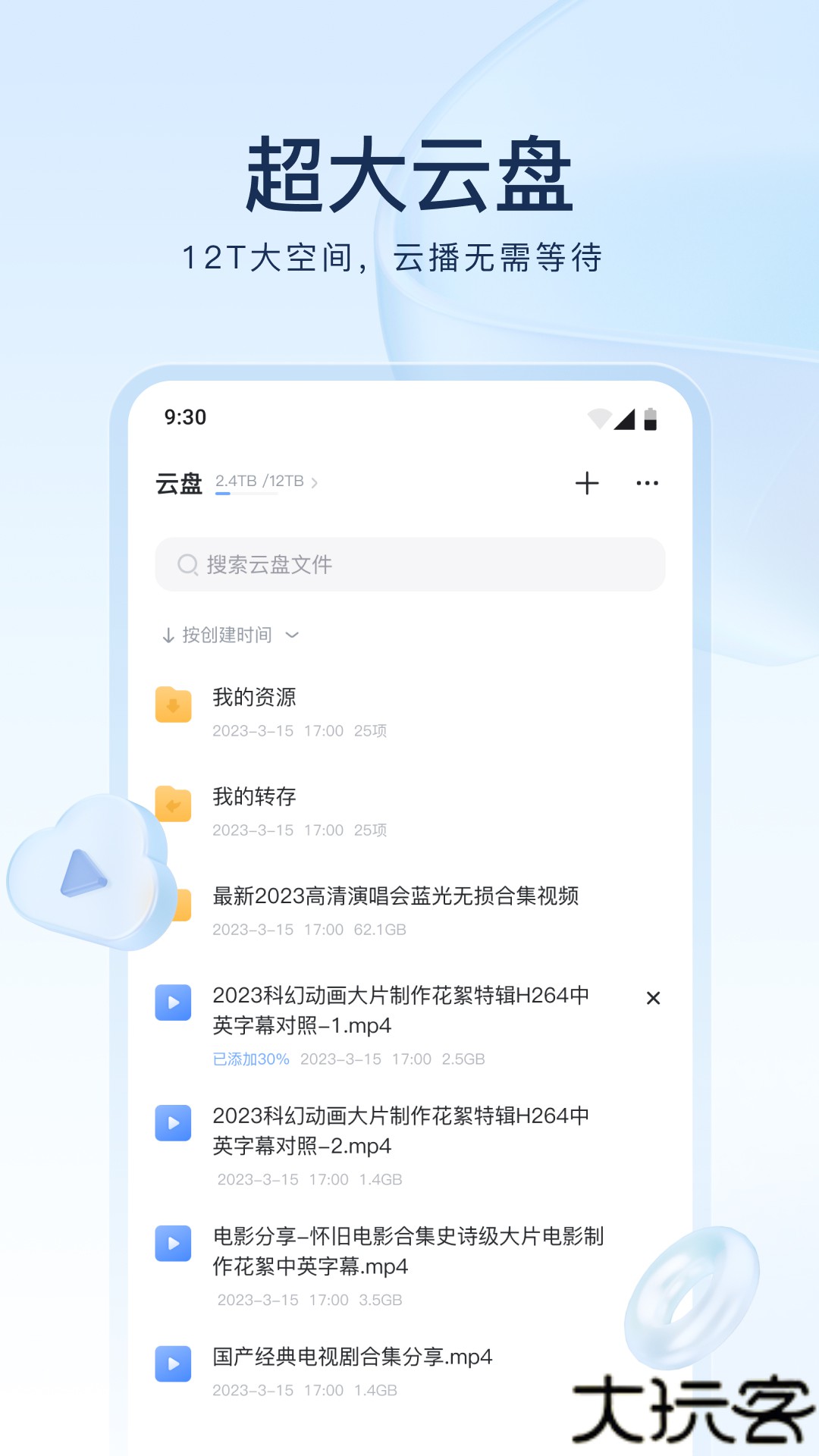Cancel the downloading 花絮特辑-1.mp4 transfer
The image size is (819, 1456).
point(653,999)
